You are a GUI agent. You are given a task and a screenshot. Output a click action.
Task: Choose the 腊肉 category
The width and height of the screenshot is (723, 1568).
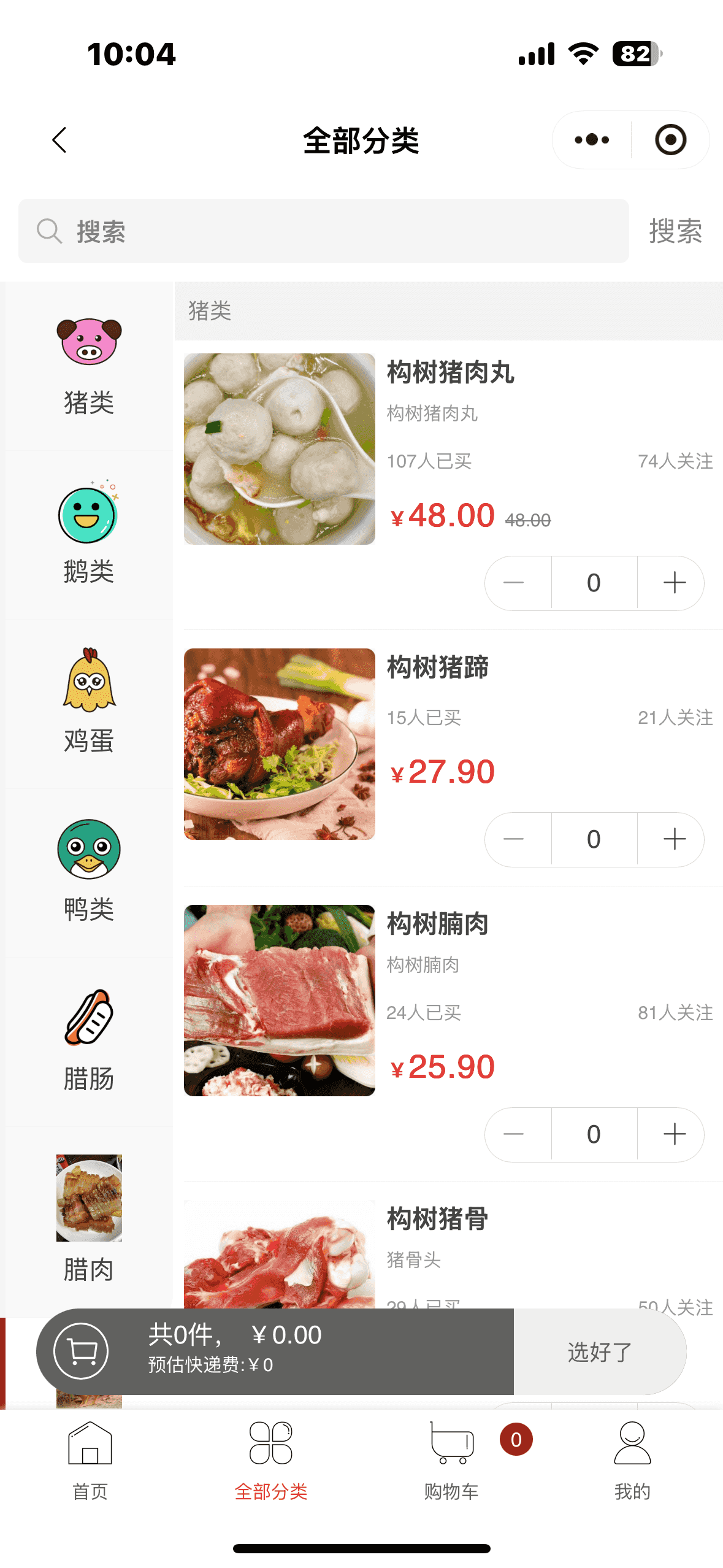(x=89, y=1218)
